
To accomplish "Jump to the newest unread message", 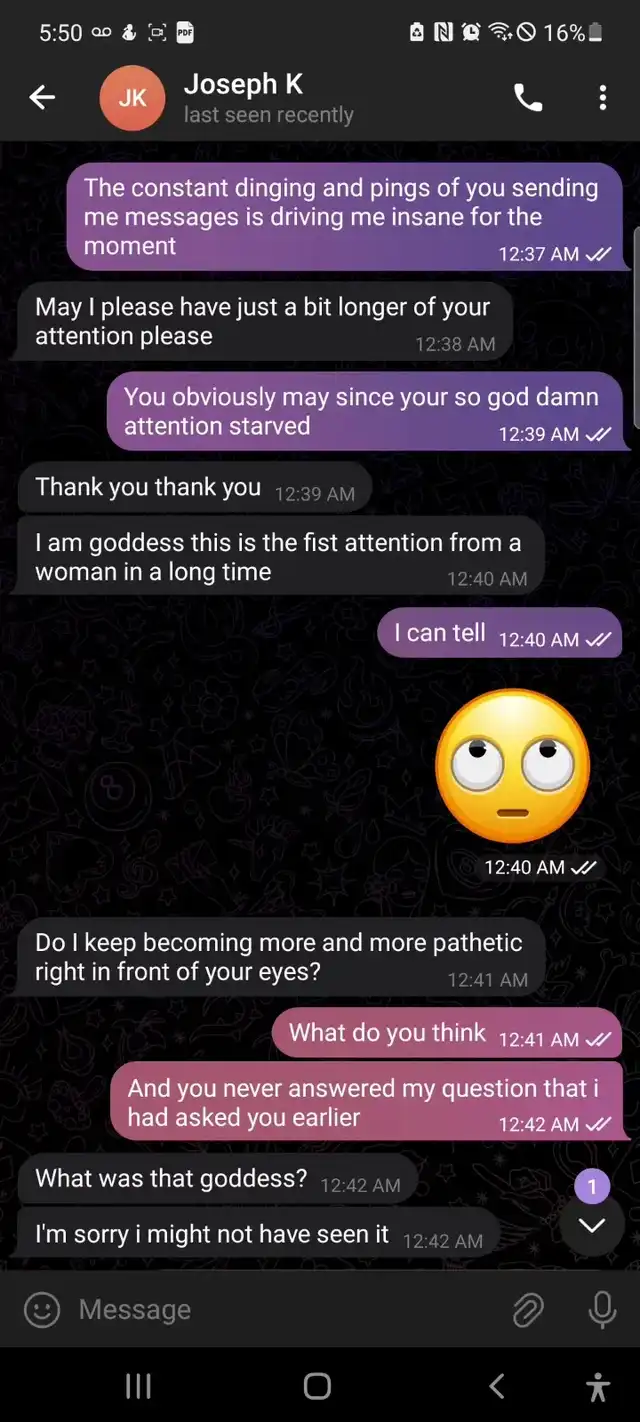I will 592,1224.
